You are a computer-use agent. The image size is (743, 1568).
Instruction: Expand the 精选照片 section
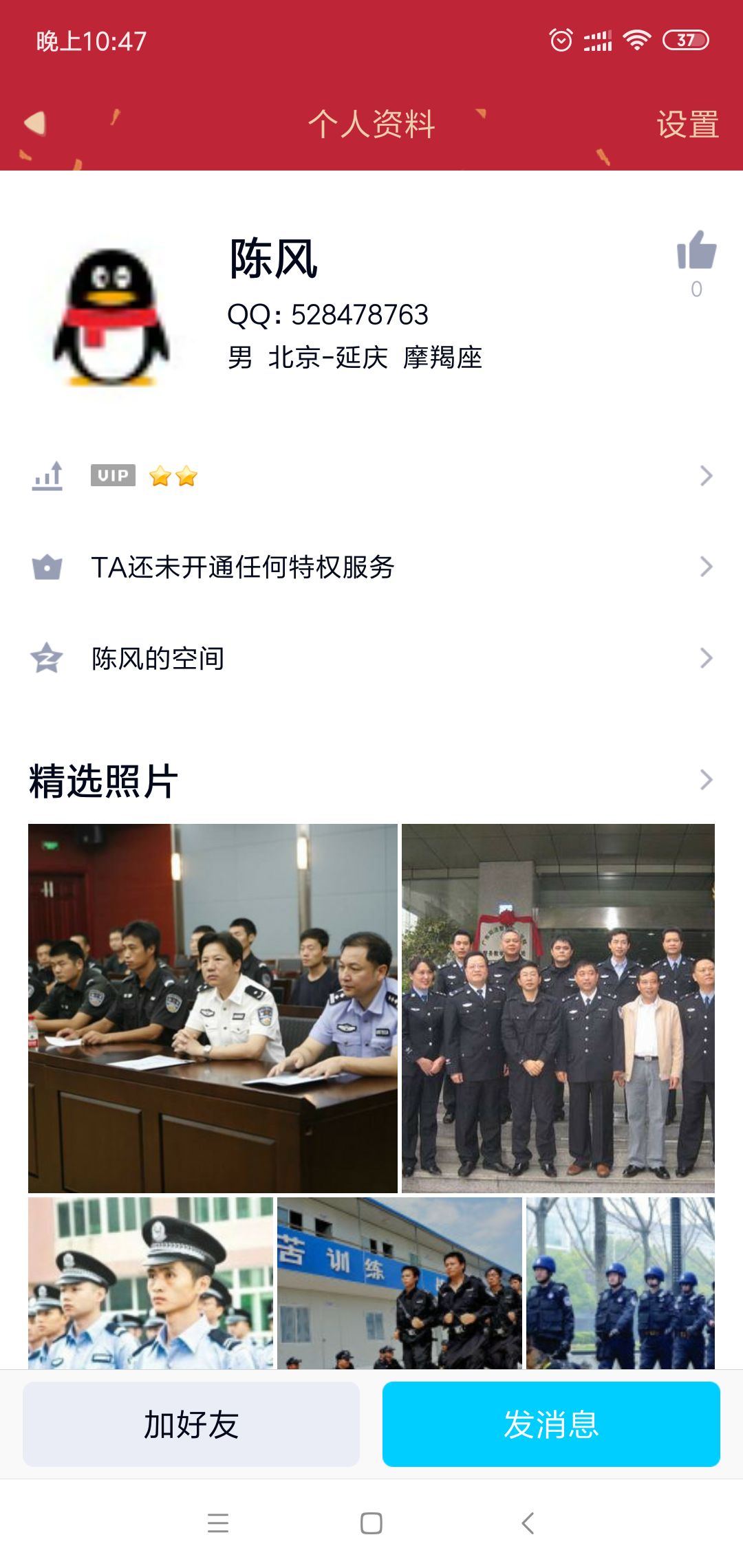coord(705,780)
